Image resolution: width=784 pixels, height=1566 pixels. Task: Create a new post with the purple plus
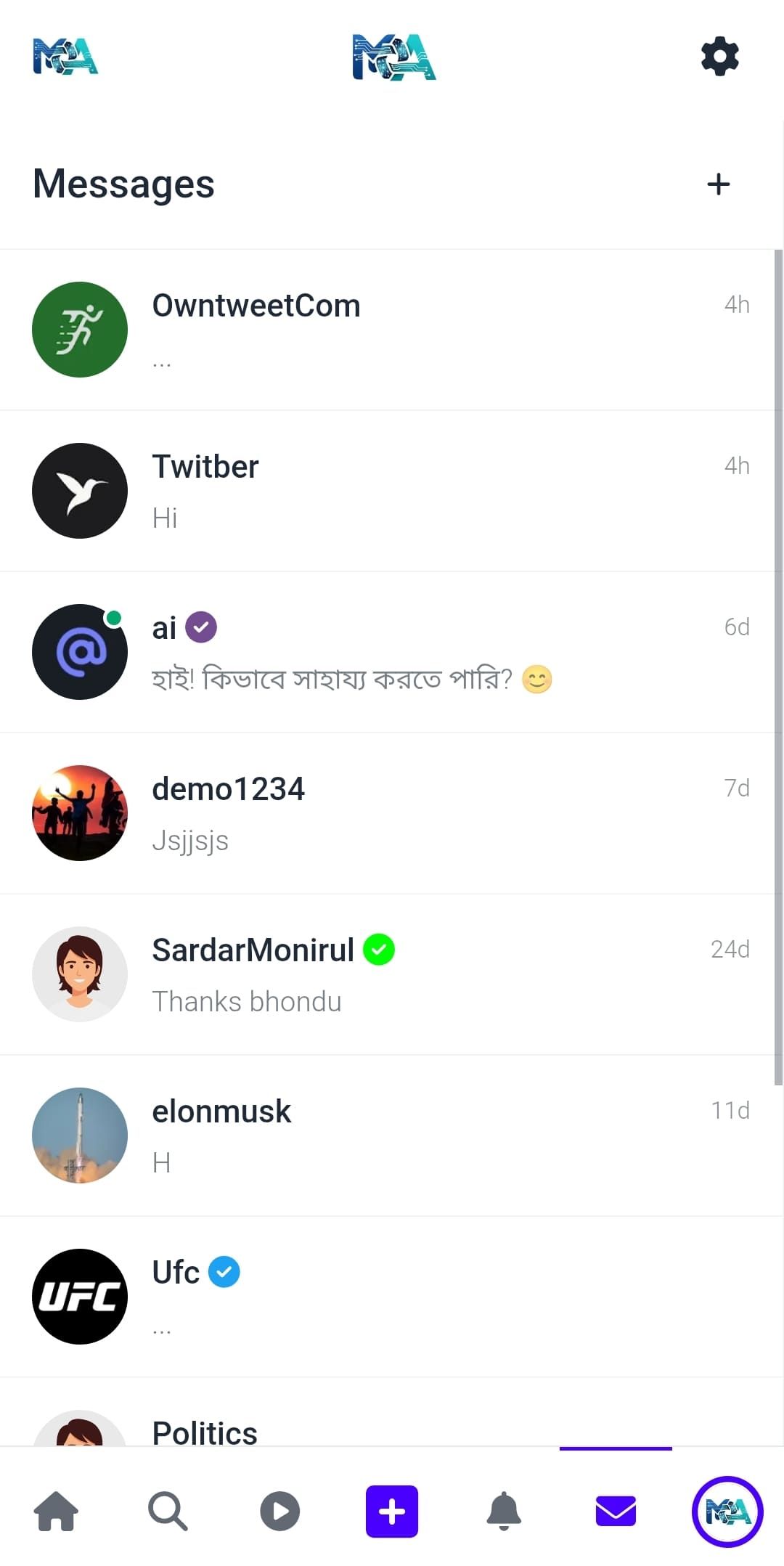click(392, 1512)
